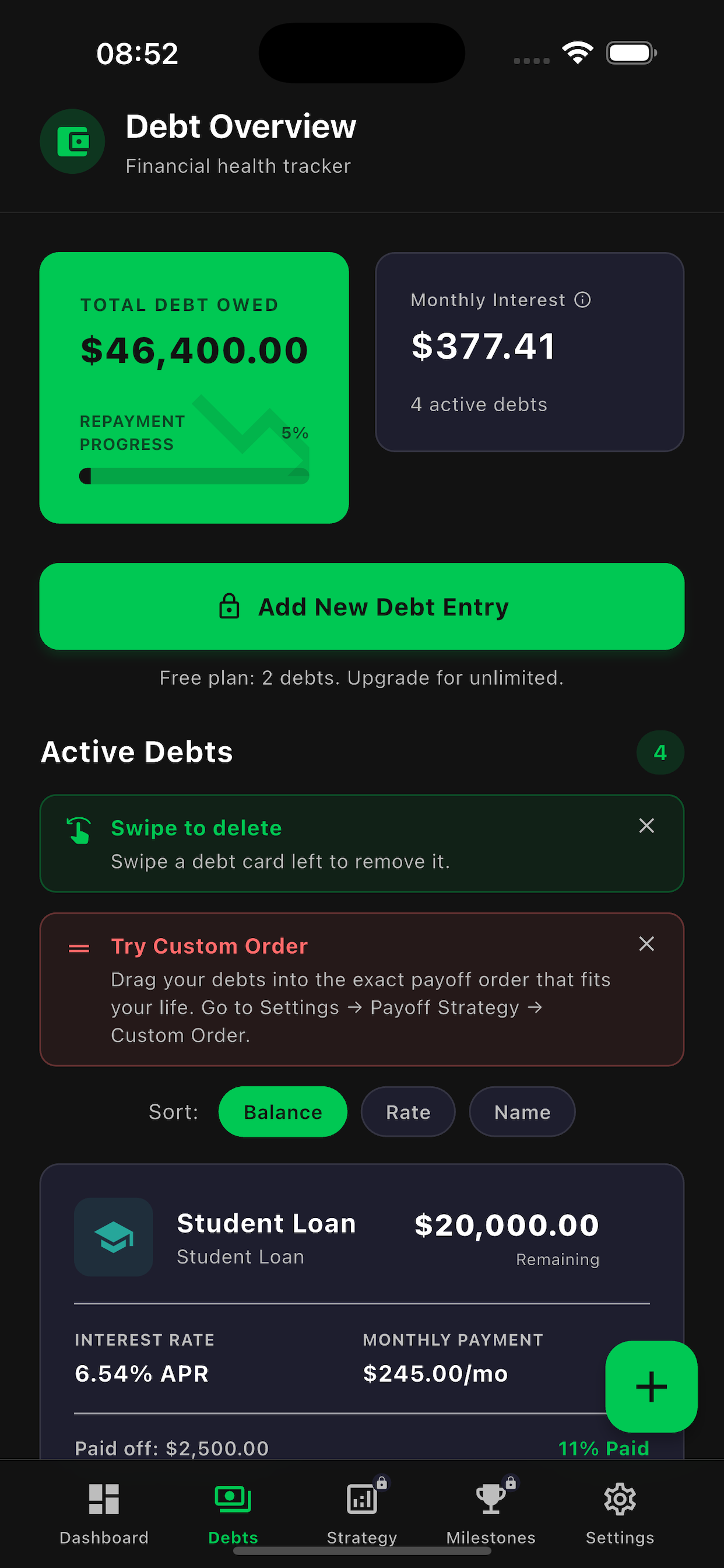
Task: Tap the Monthly Interest info icon
Action: (582, 299)
